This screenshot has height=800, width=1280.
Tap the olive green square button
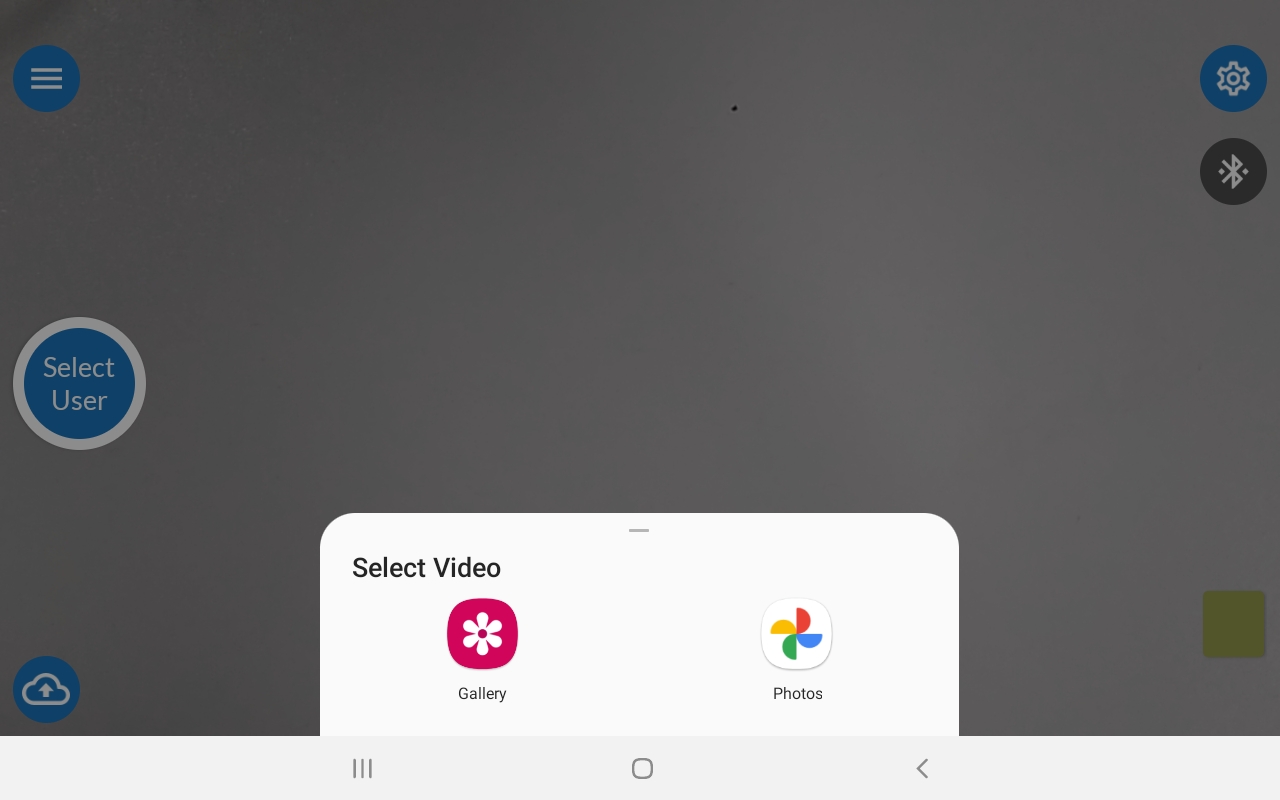[1233, 624]
